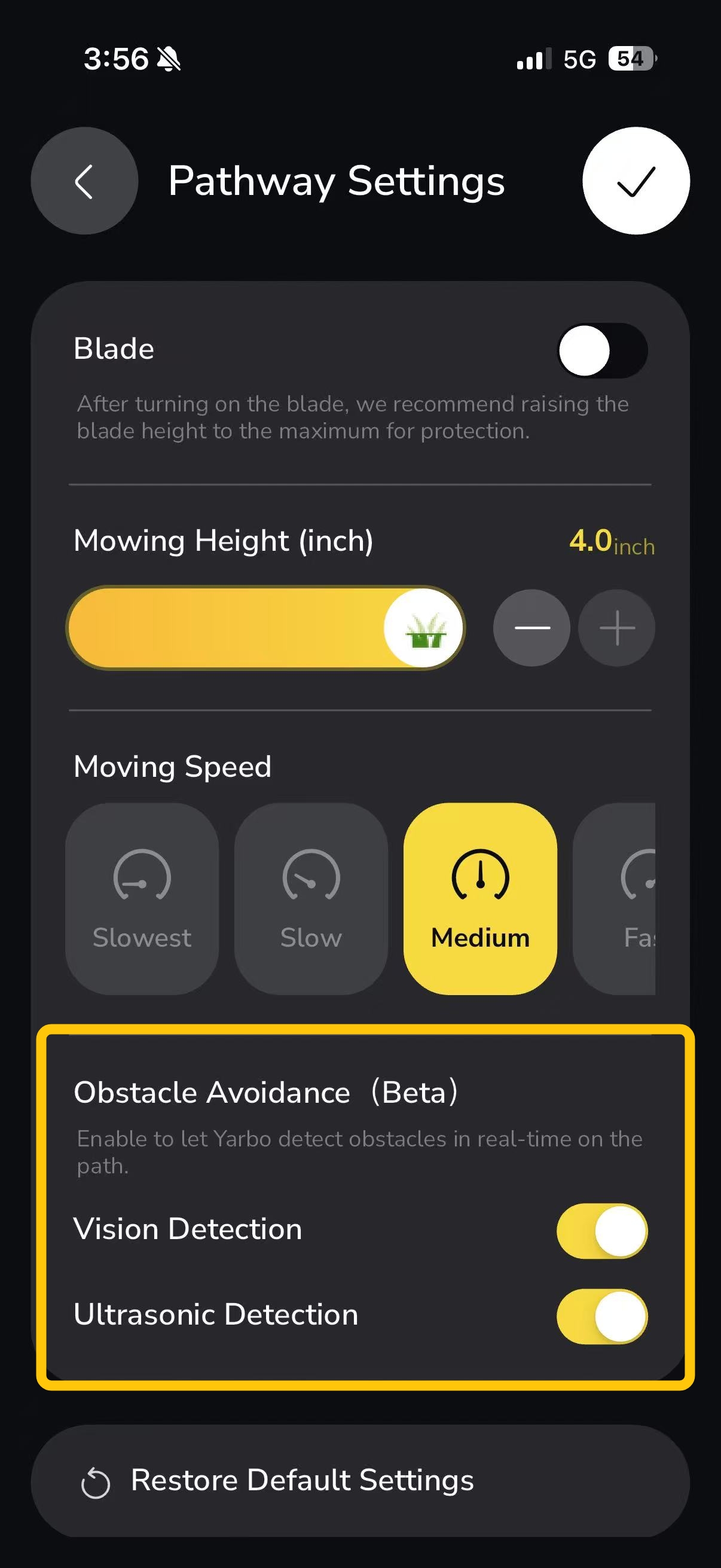721x1568 pixels.
Task: Tap the mowing height slider track
Action: [243, 627]
